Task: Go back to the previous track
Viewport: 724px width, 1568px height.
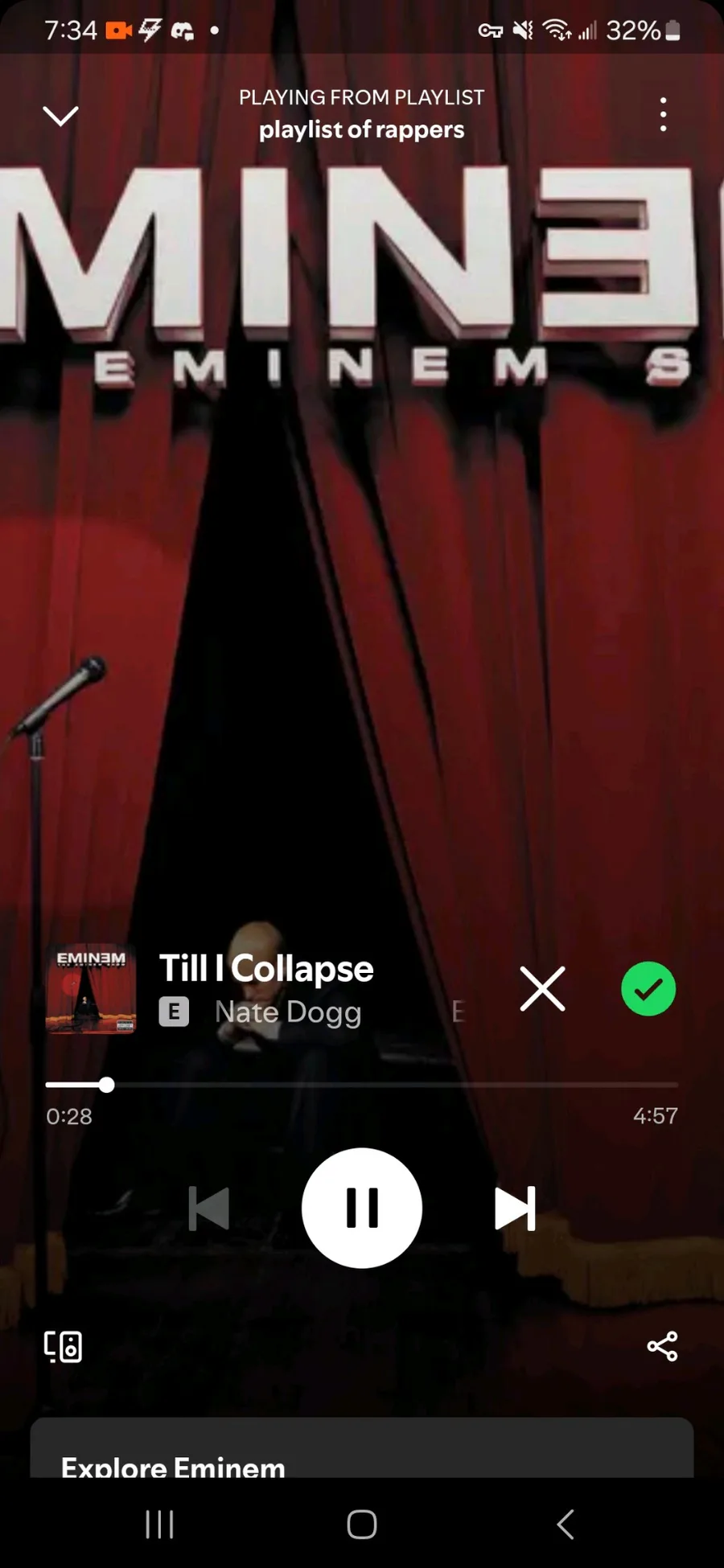Action: click(x=209, y=1208)
